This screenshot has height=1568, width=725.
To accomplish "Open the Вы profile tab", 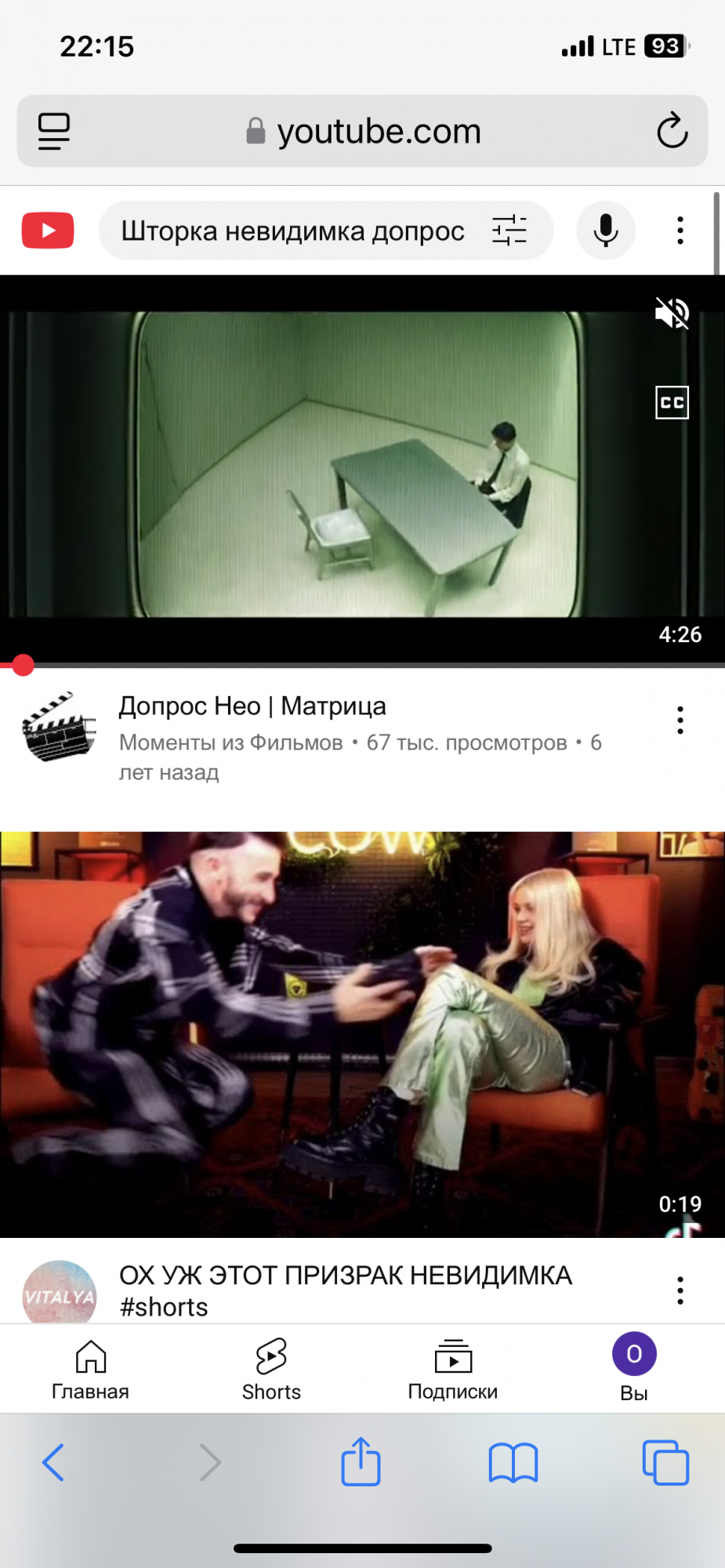I will 633,1368.
